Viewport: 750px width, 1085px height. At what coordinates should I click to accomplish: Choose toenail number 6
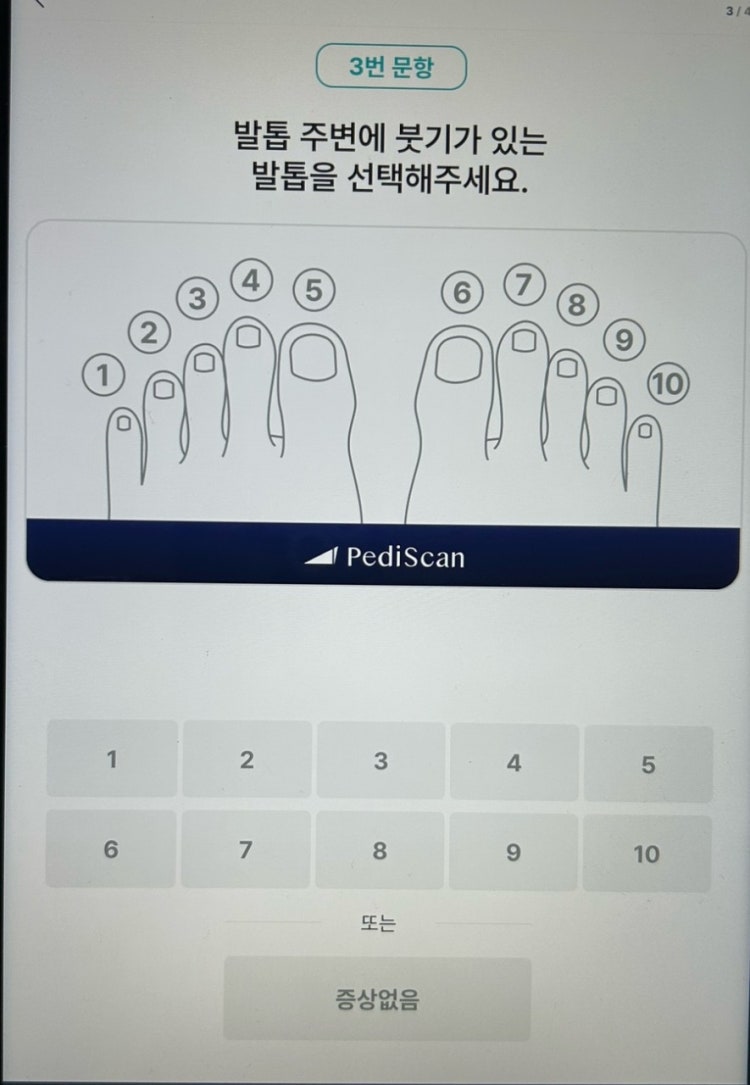coord(110,851)
